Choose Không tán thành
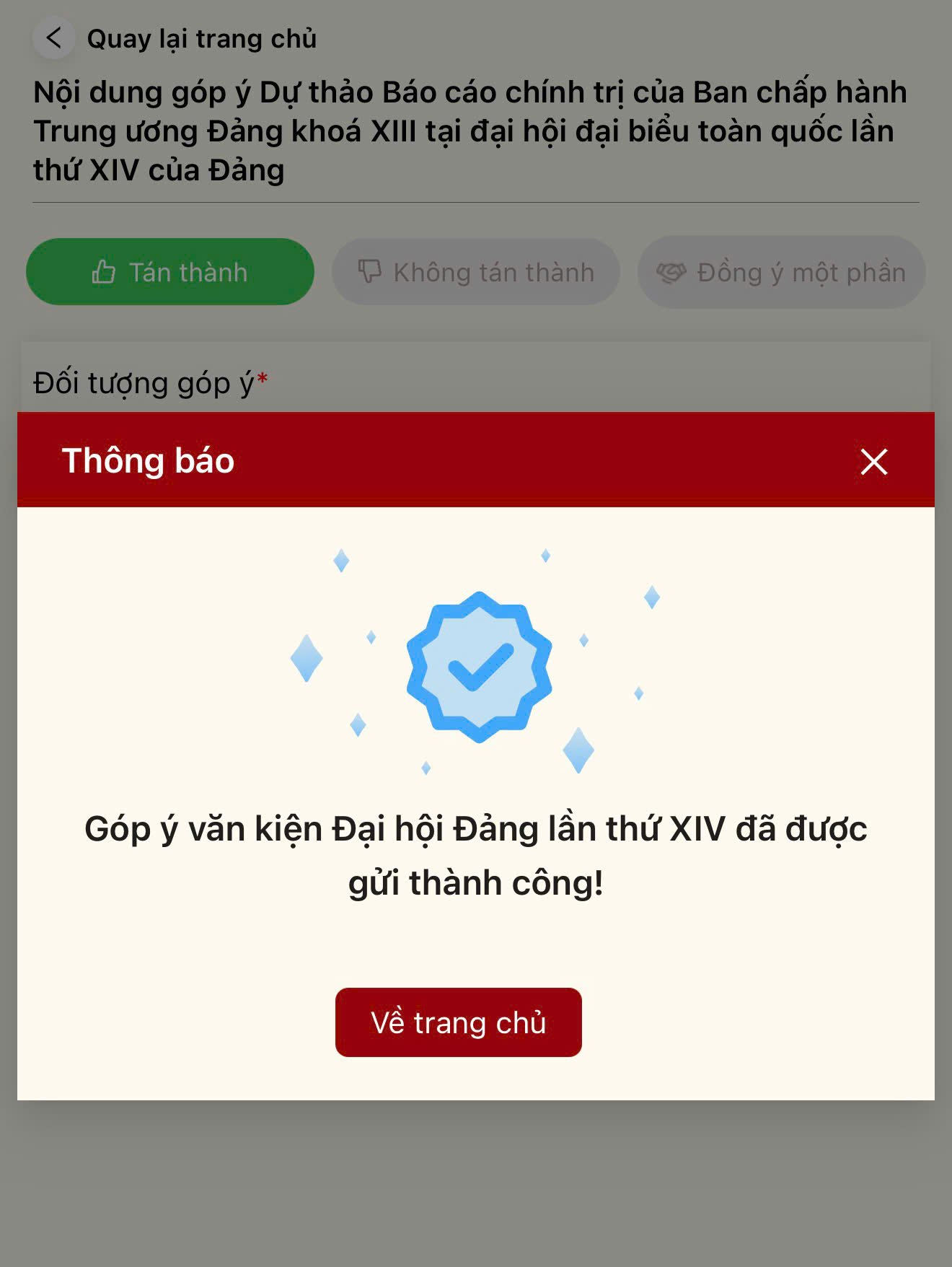 click(476, 272)
